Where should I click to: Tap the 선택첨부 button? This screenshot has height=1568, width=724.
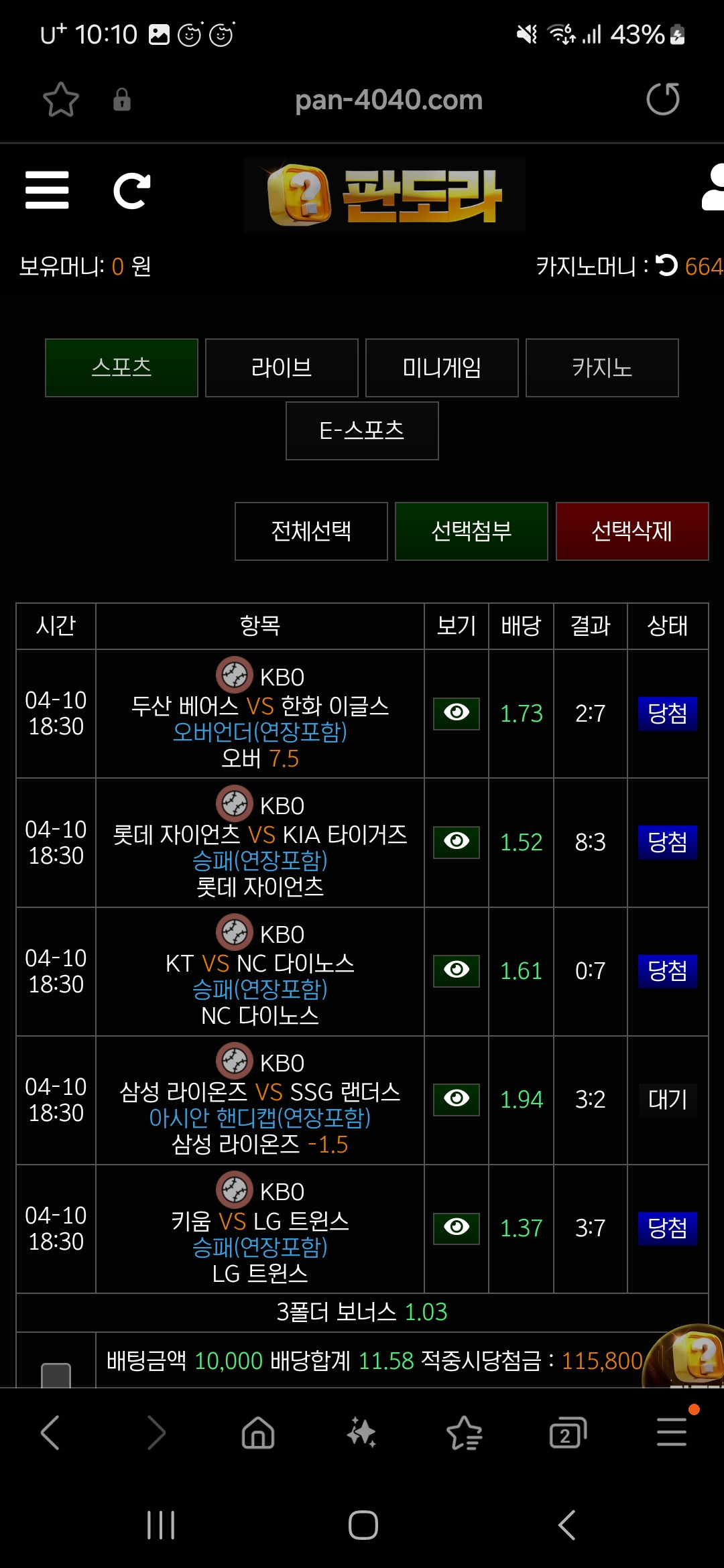click(x=471, y=531)
